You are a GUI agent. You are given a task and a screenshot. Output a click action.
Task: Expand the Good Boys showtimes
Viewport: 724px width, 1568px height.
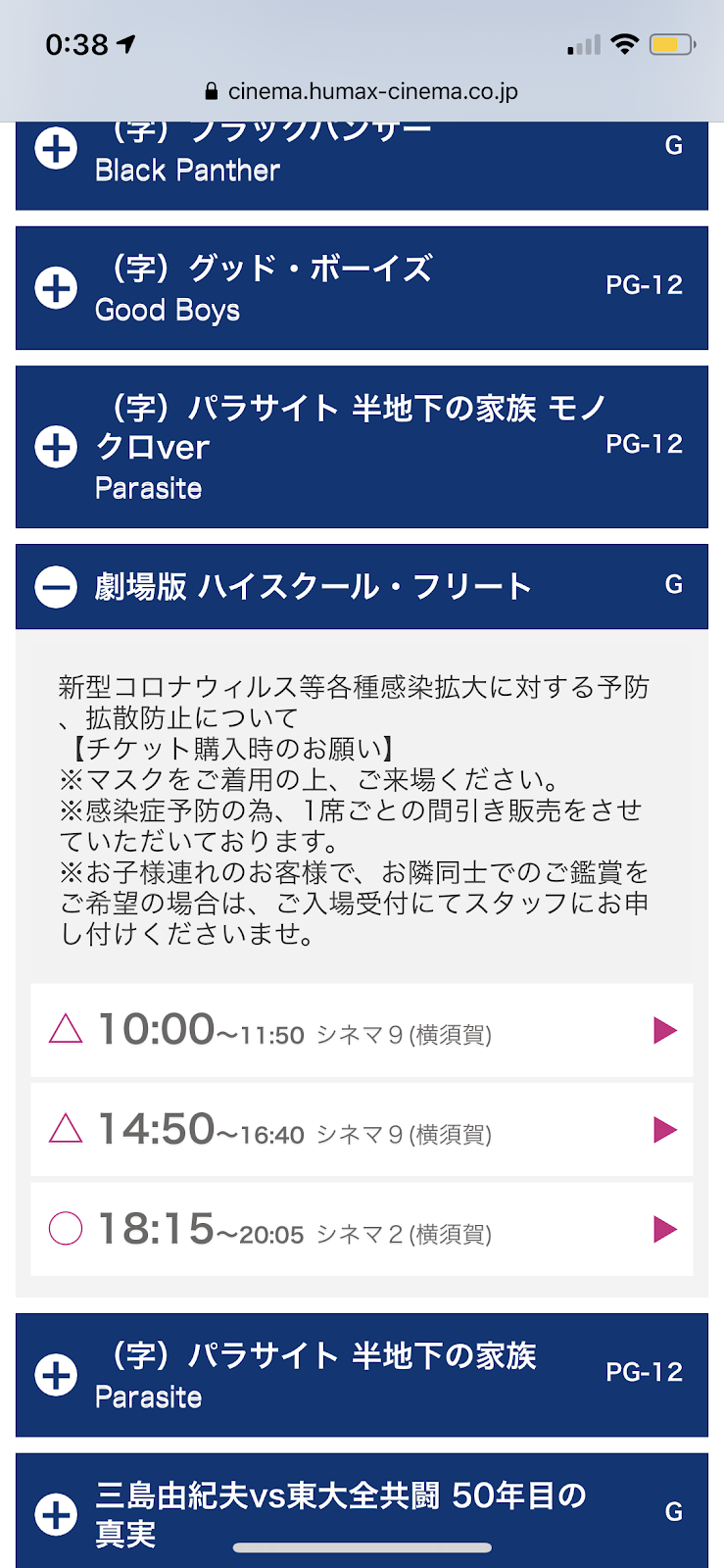pyautogui.click(x=362, y=288)
